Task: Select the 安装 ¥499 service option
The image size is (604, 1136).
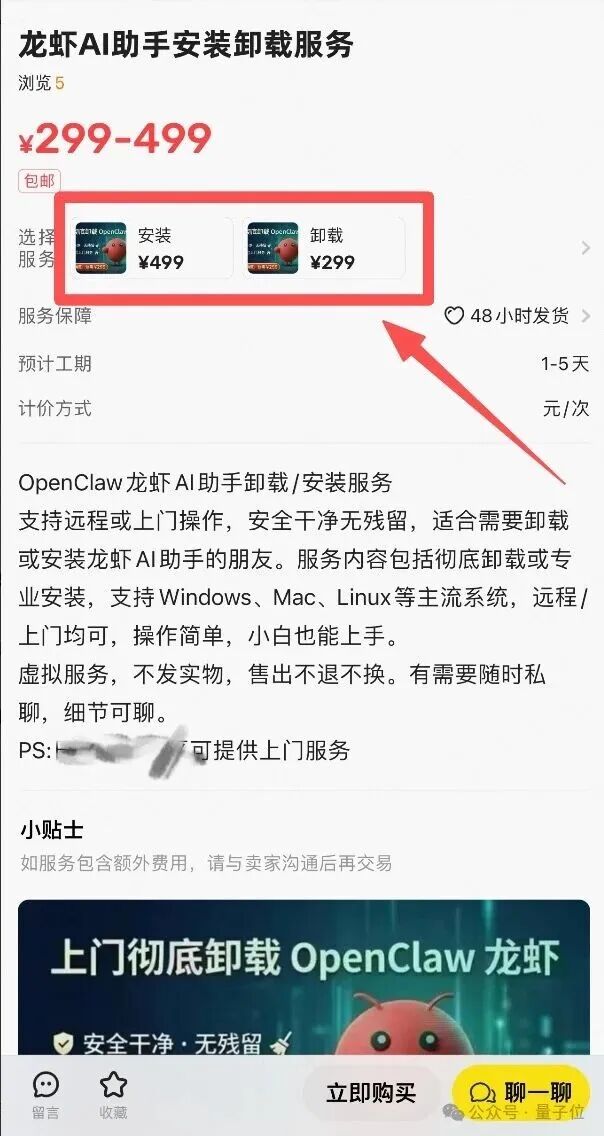Action: pyautogui.click(x=150, y=249)
